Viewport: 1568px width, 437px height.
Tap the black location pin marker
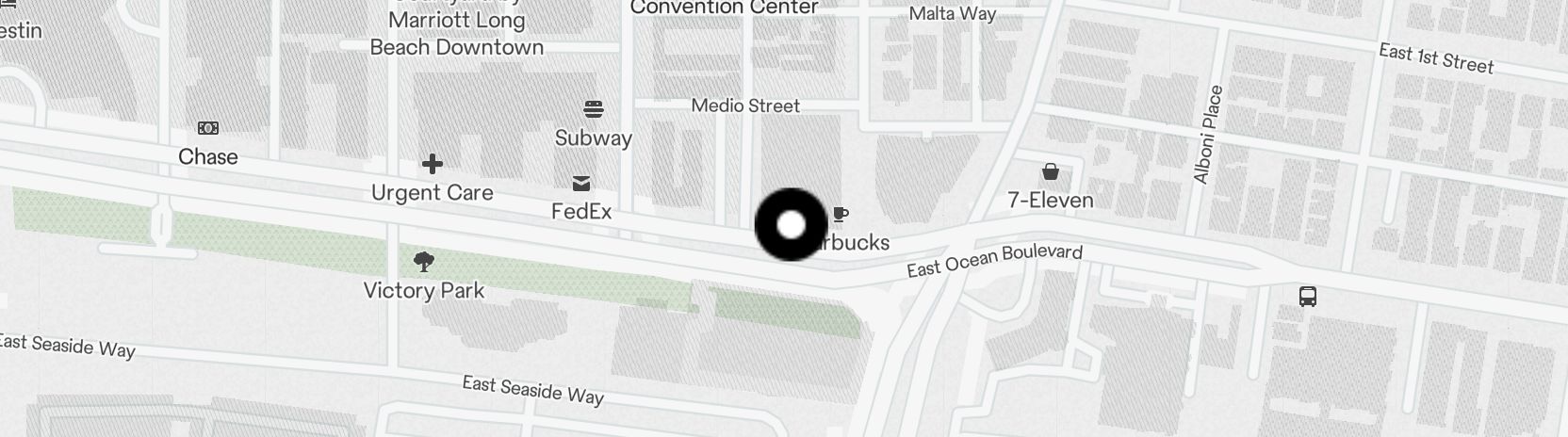792,225
